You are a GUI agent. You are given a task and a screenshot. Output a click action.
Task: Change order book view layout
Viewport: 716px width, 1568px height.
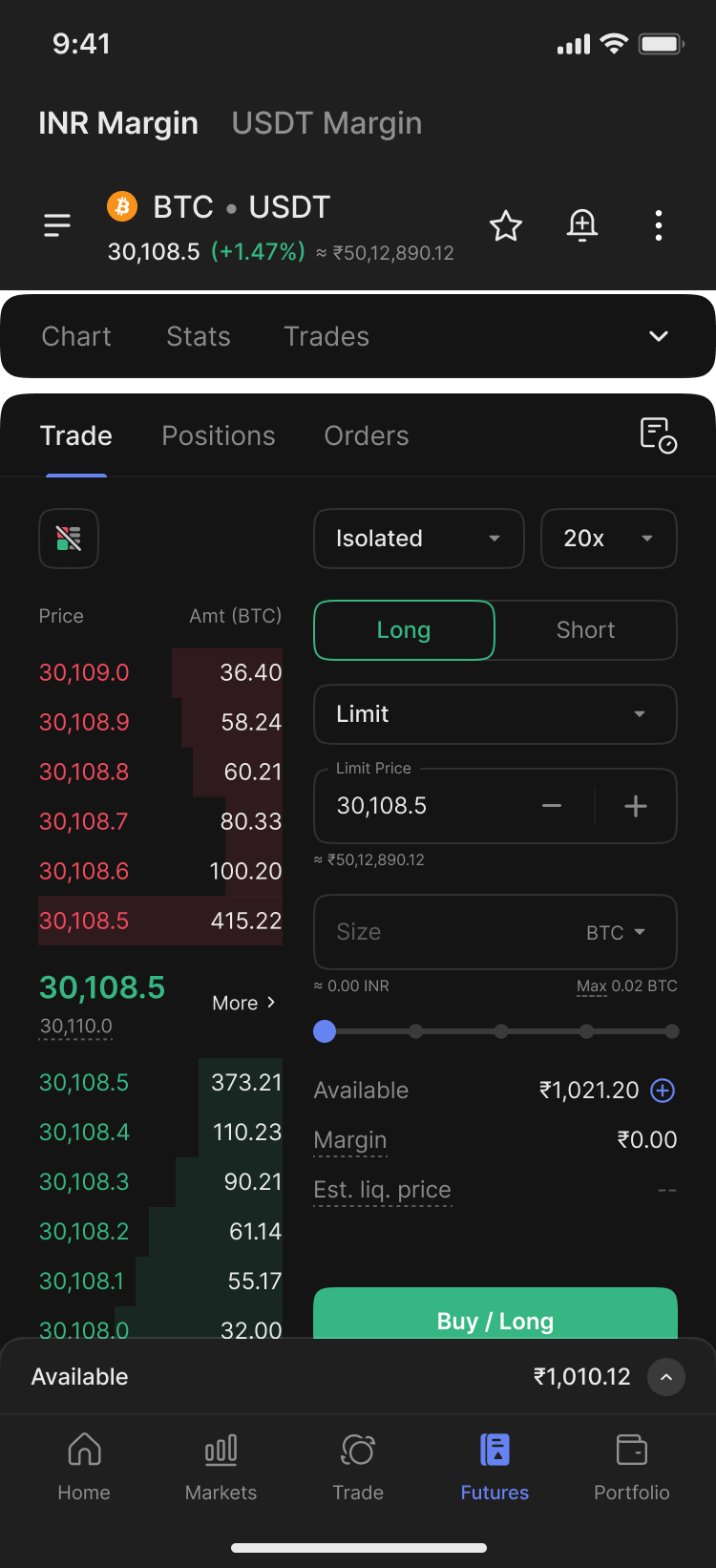[x=69, y=539]
